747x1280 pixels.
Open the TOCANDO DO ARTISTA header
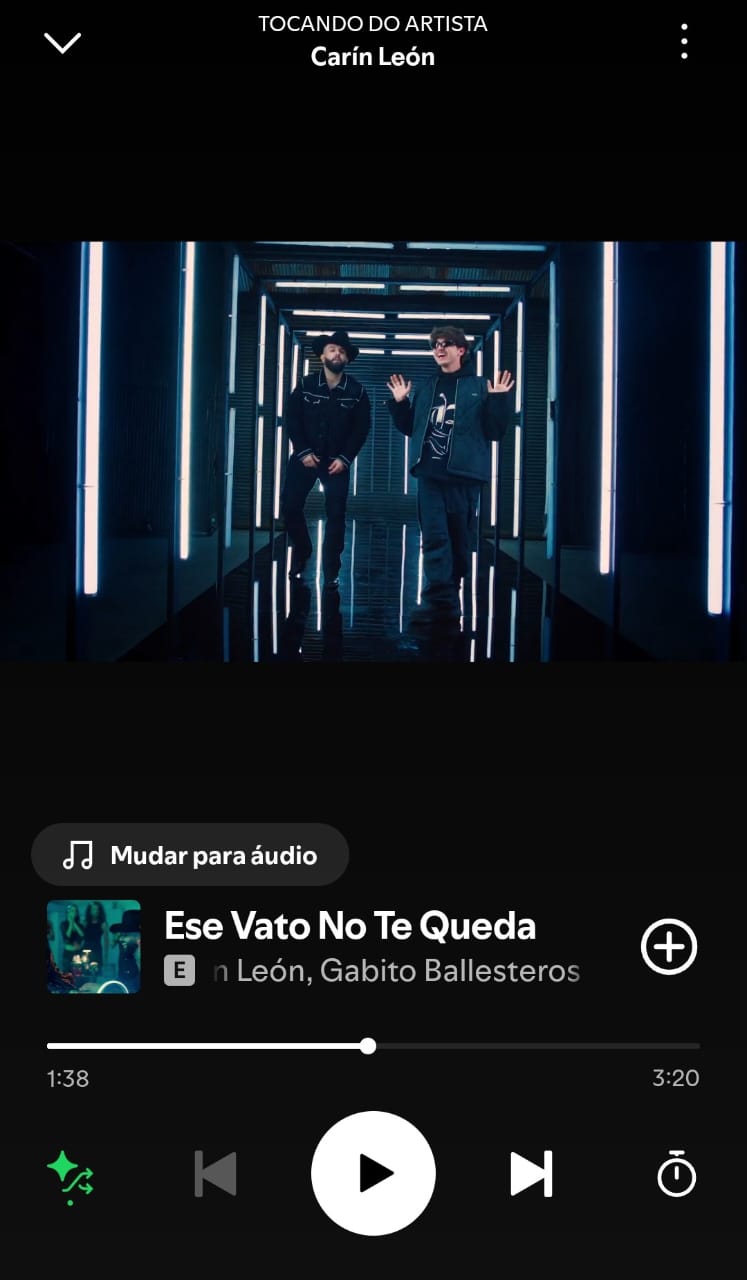click(x=373, y=23)
